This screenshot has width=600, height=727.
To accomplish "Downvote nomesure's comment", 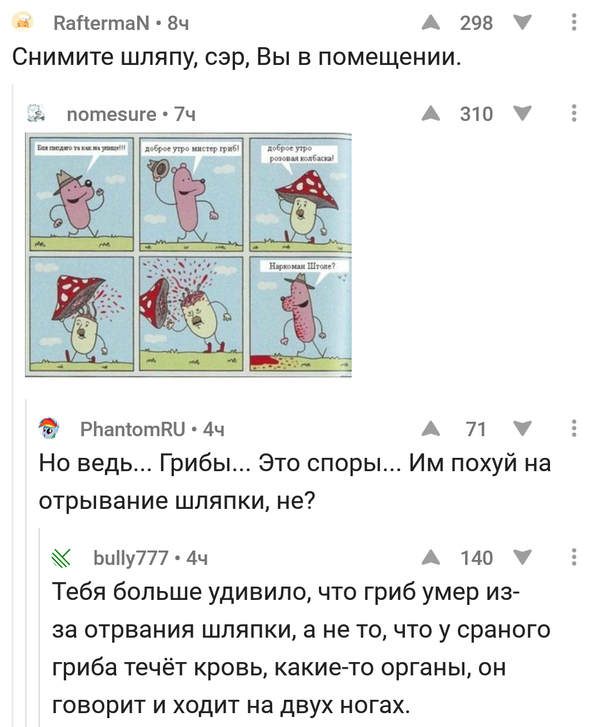I will pyautogui.click(x=522, y=113).
